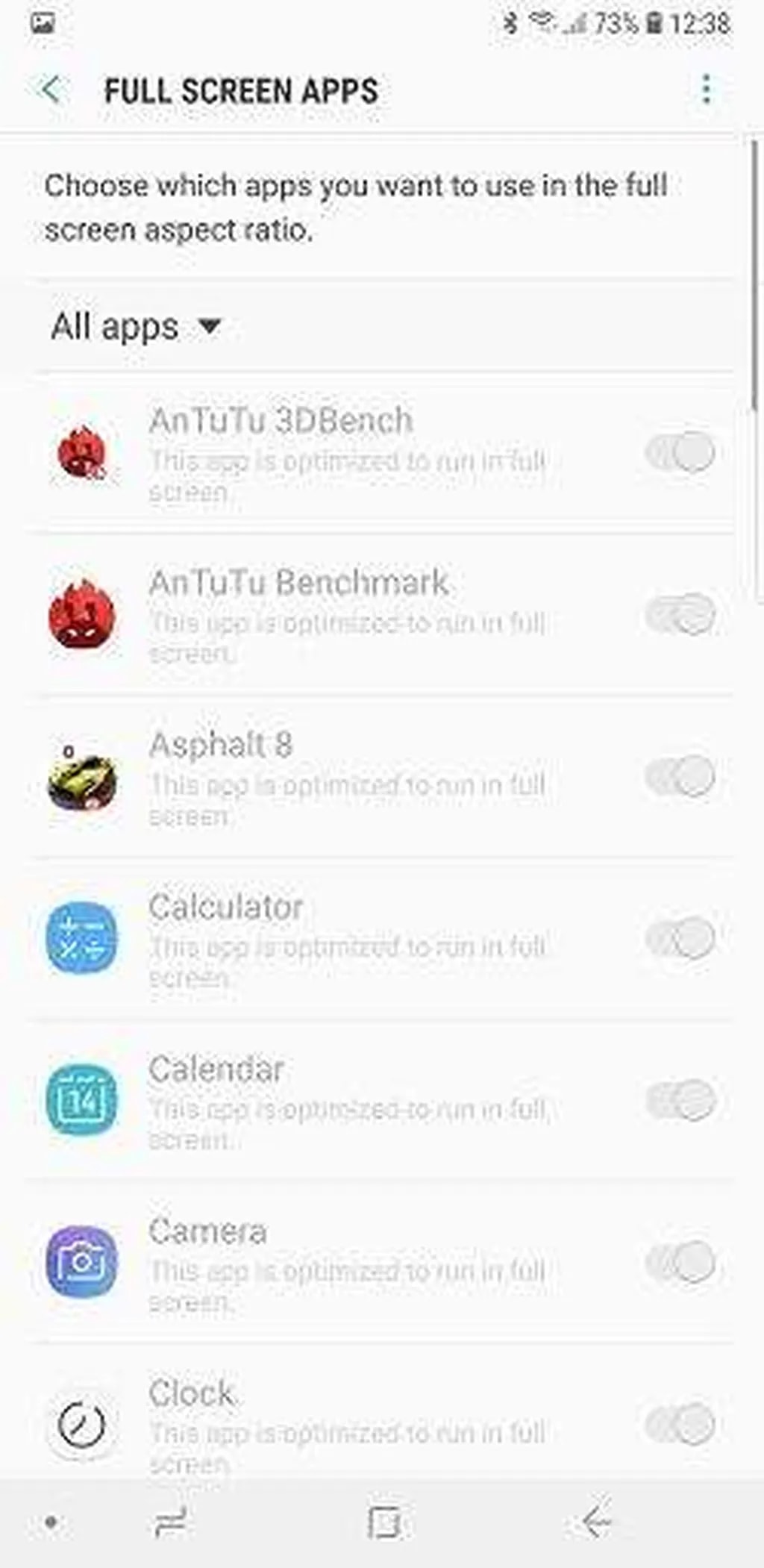This screenshot has height=1568, width=764.
Task: Toggle the Camera full screen switch
Action: pos(680,1262)
